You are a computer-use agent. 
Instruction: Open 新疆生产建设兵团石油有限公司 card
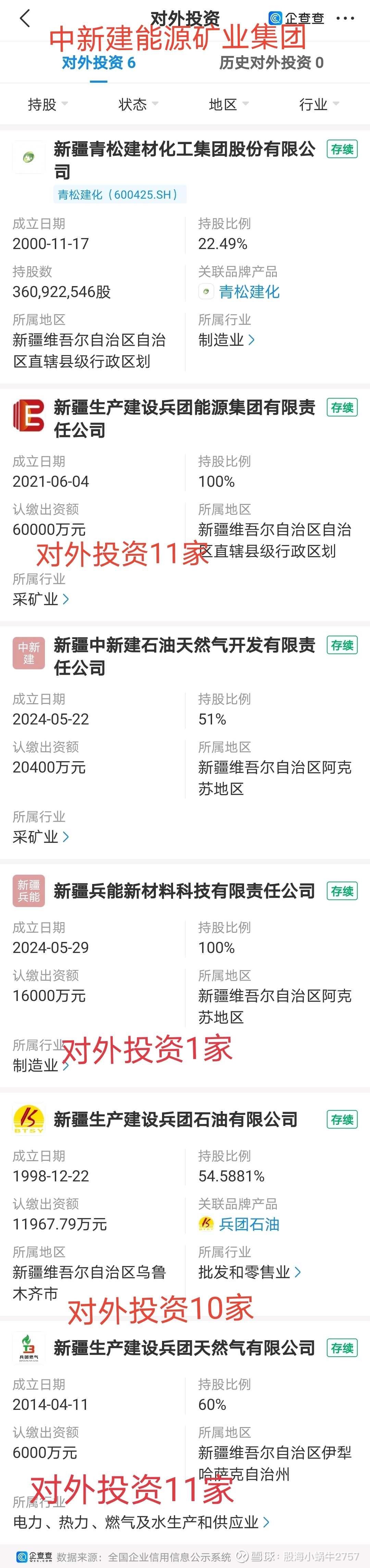176,1119
